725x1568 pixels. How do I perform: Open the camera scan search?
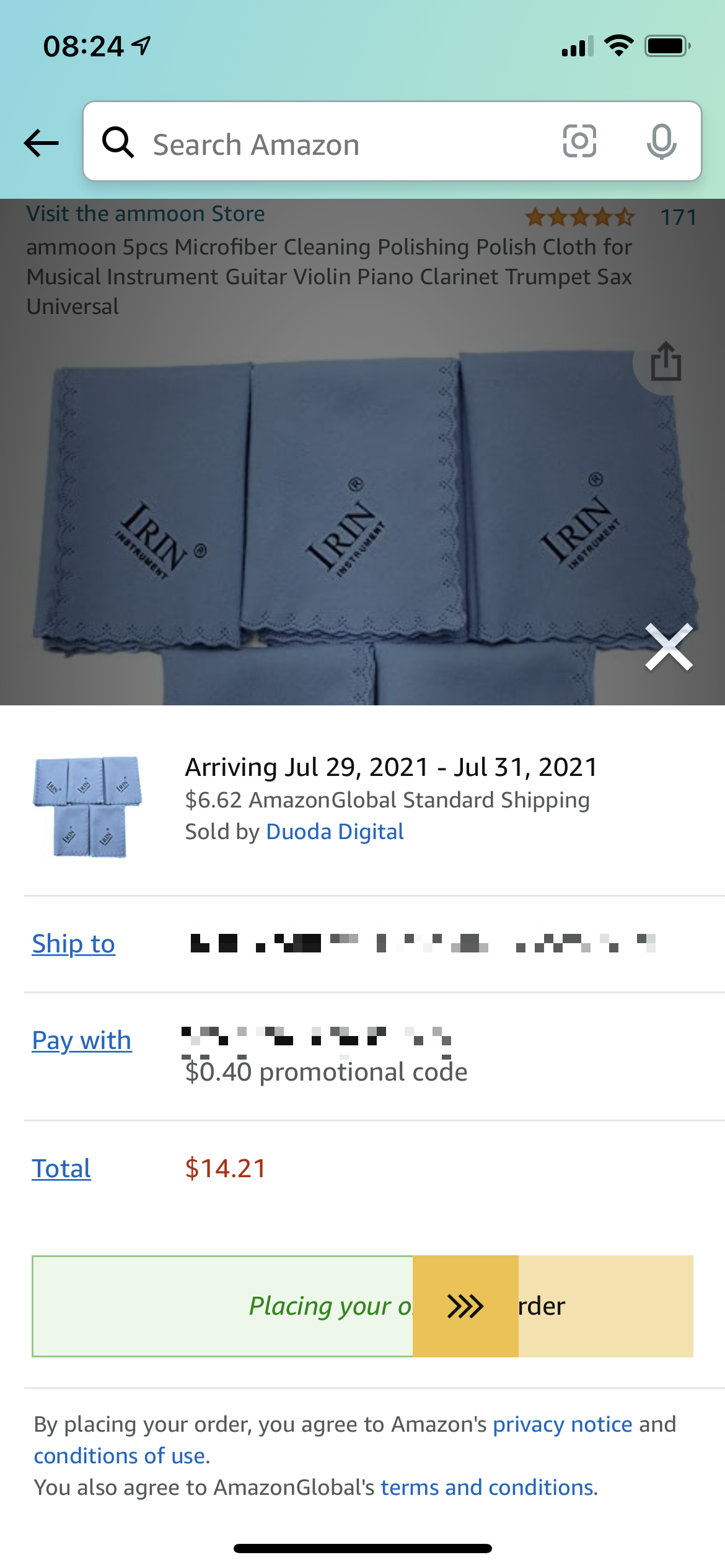(x=579, y=141)
